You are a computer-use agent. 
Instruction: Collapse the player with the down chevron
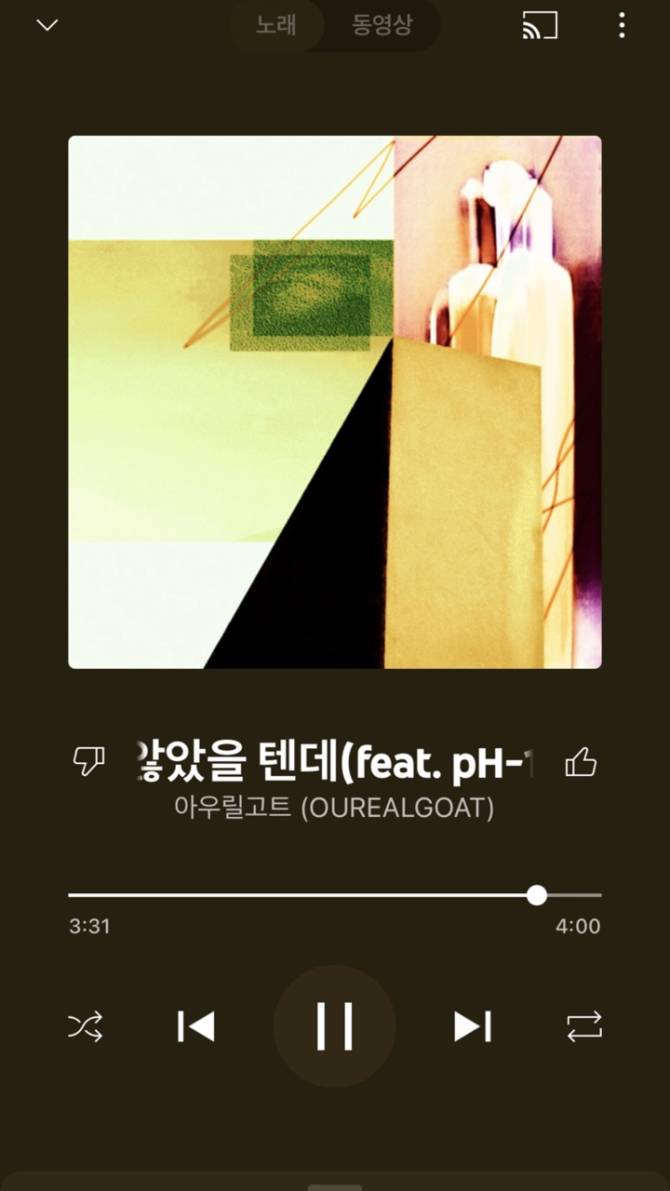[47, 25]
